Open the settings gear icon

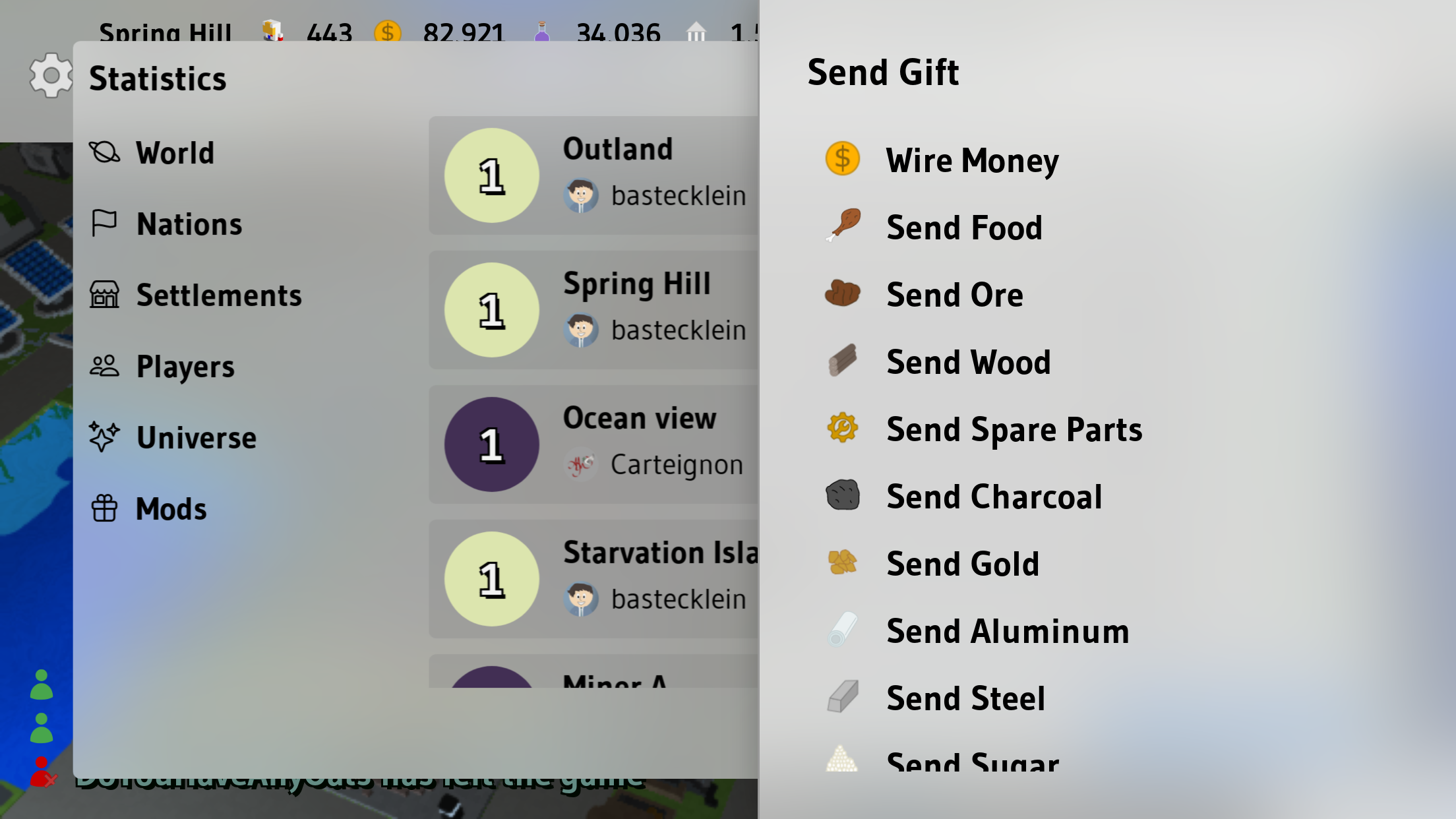tap(50, 76)
